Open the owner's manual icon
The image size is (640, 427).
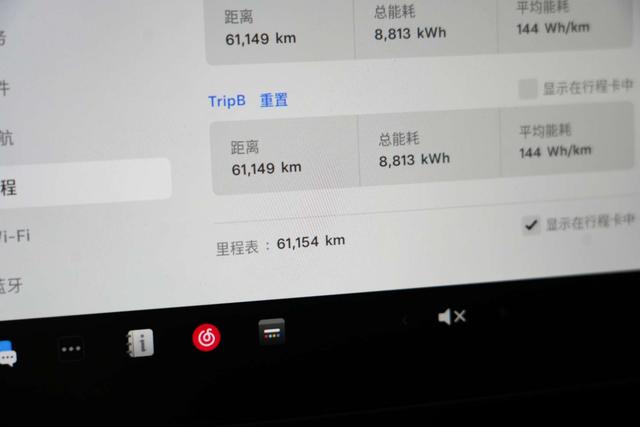[x=140, y=343]
